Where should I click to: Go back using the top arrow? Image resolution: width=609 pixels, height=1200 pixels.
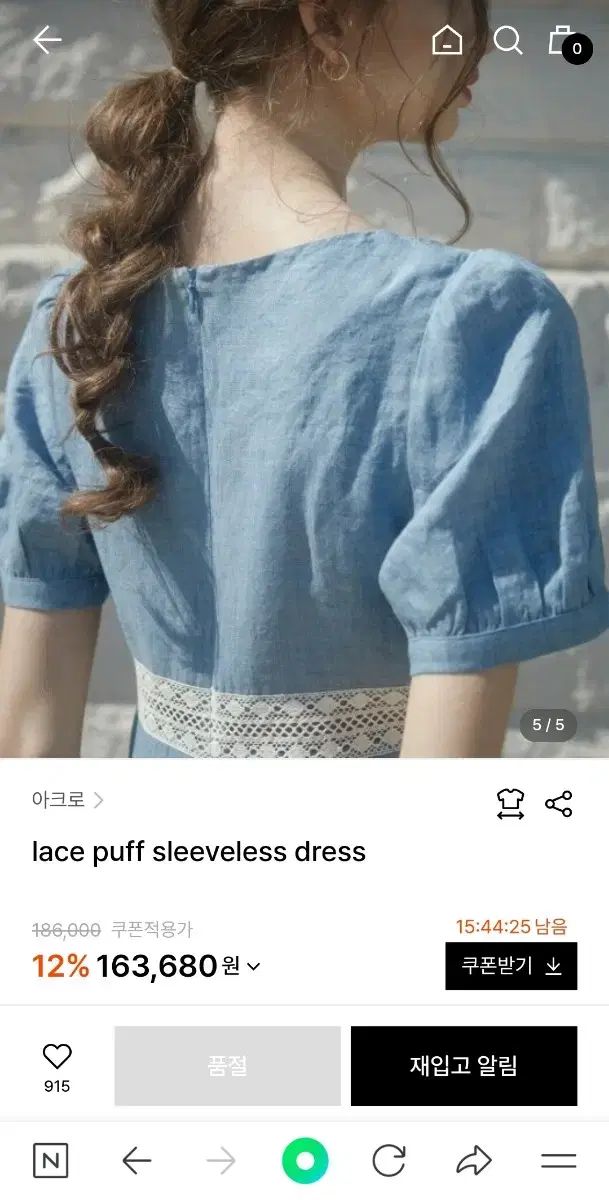click(x=47, y=40)
